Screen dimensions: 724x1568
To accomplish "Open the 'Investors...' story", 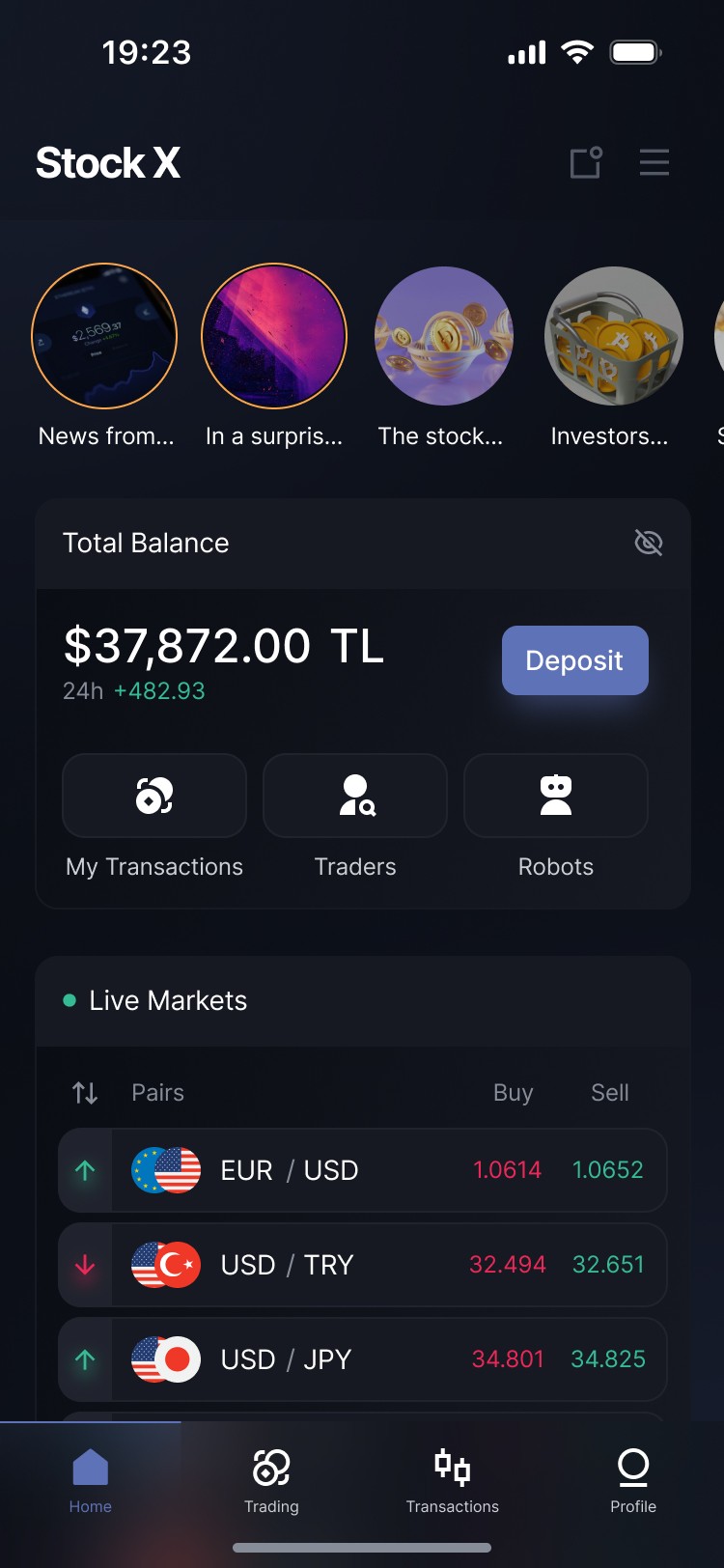I will pos(613,336).
